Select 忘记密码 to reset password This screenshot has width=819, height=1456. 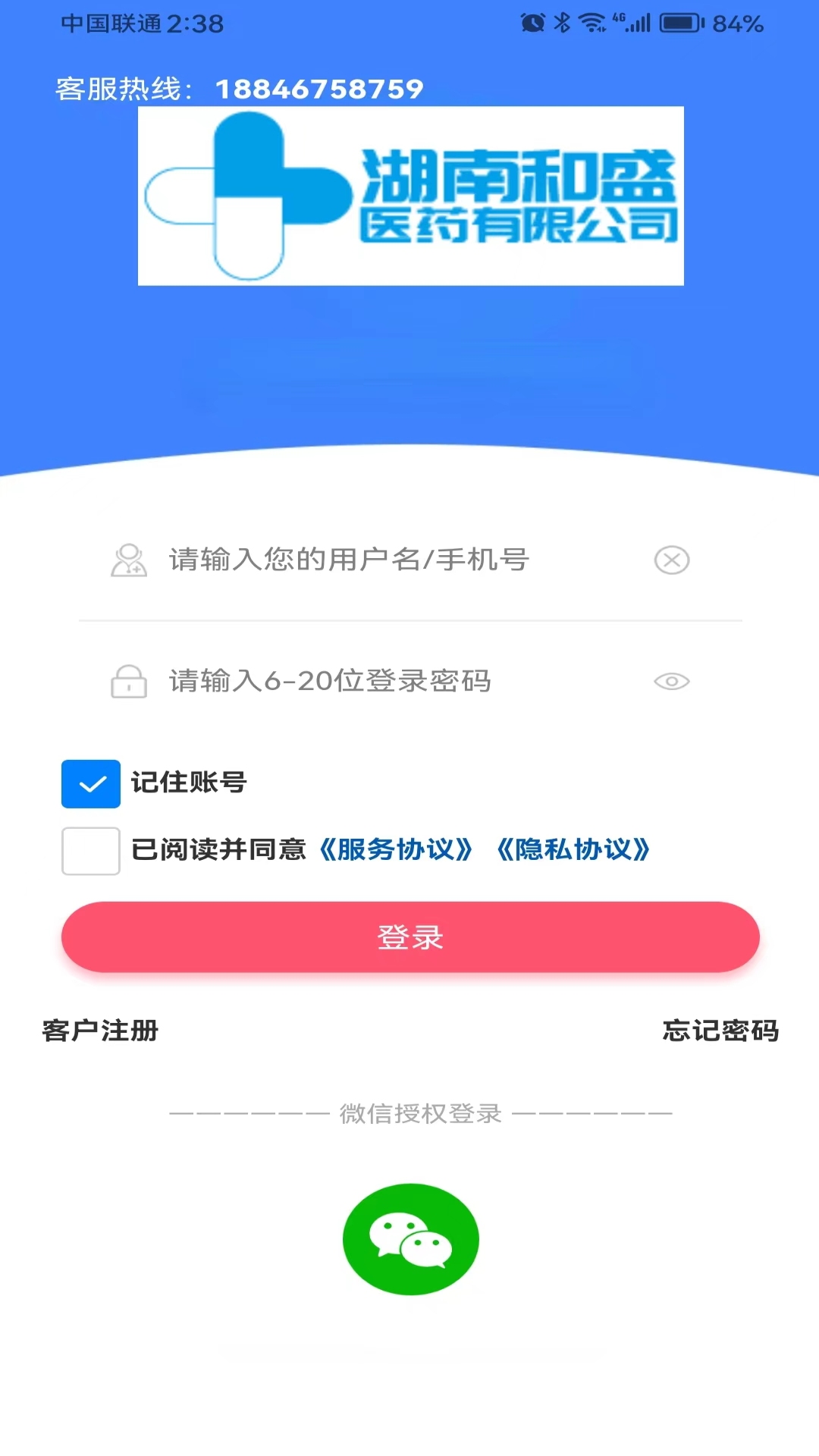click(721, 1031)
